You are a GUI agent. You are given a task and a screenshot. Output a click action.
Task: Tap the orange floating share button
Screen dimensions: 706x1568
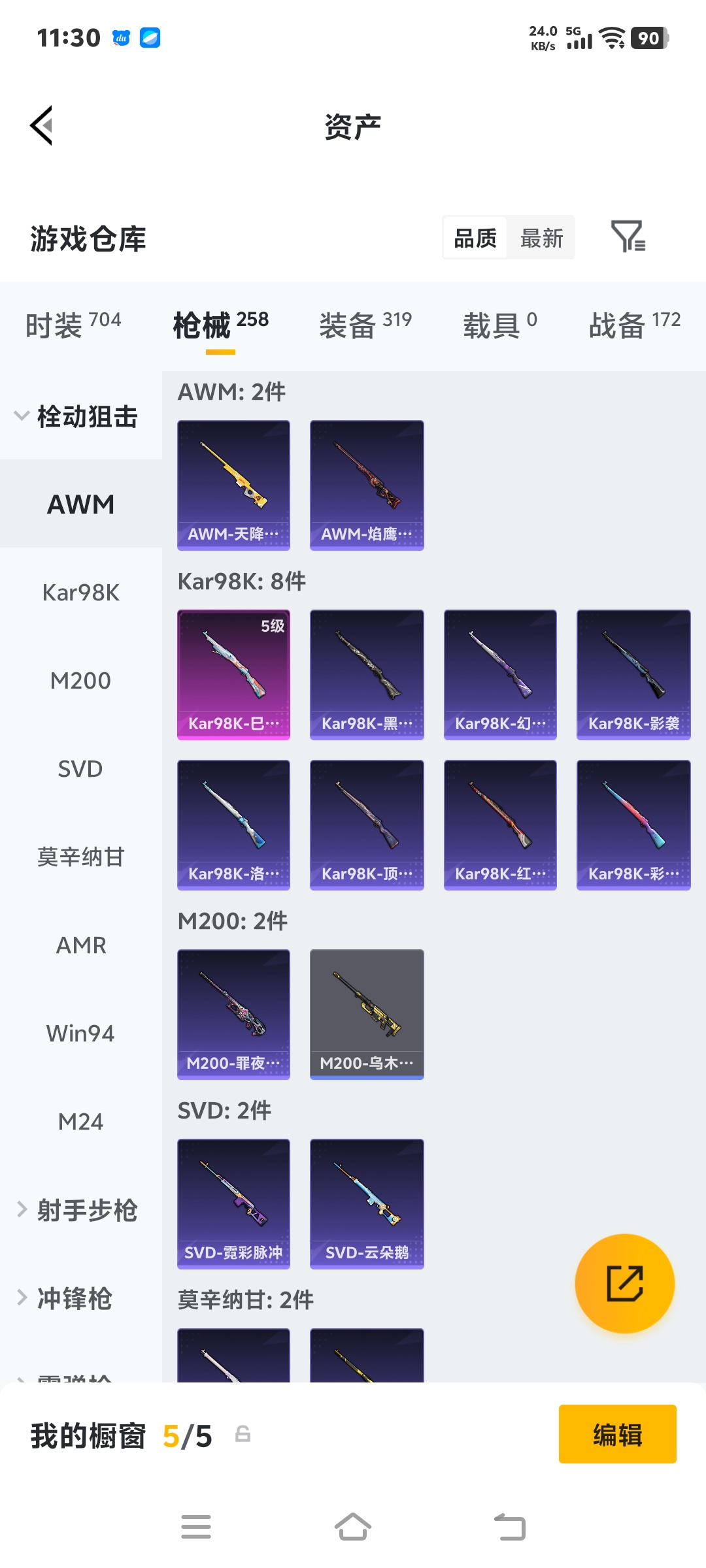[x=624, y=1283]
